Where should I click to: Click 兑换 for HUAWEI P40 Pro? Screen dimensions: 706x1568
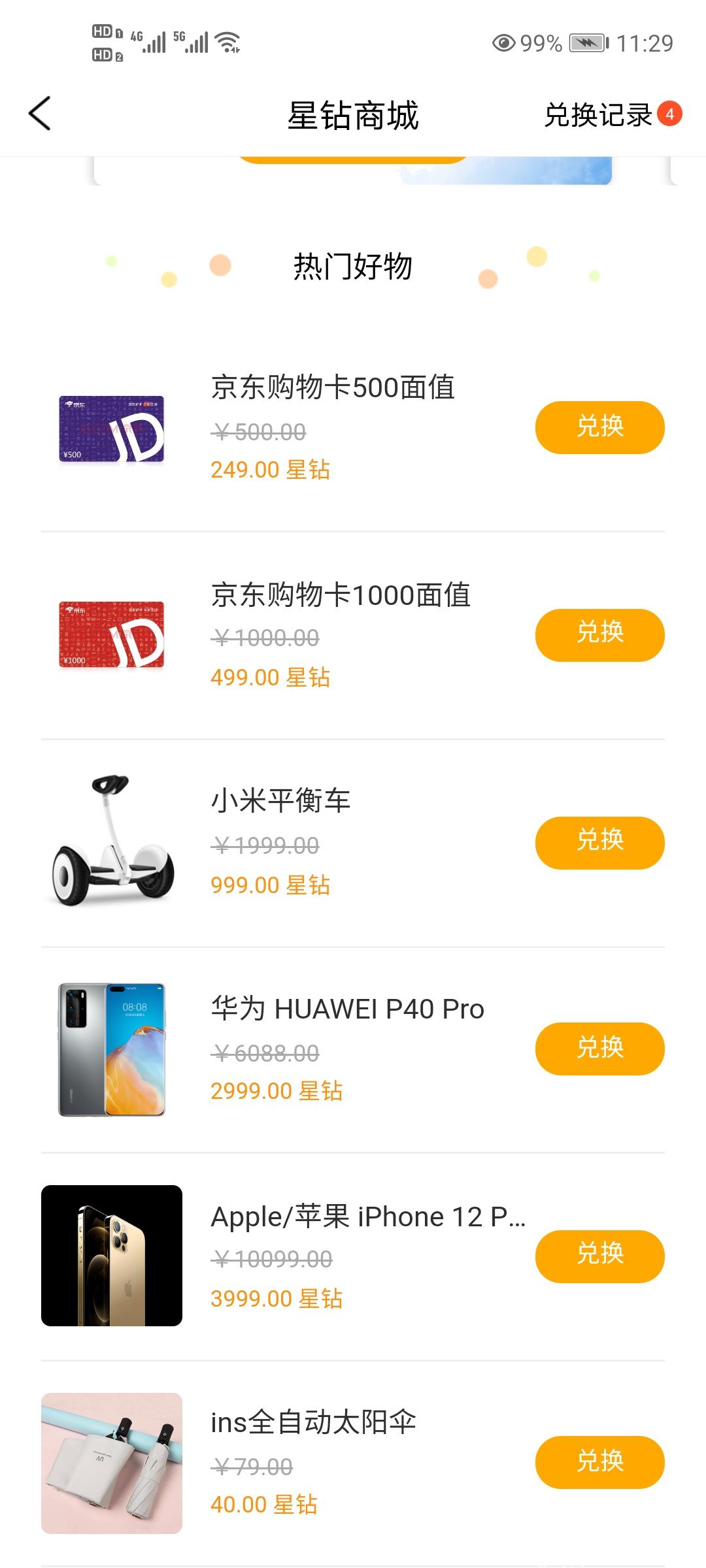click(x=599, y=1048)
